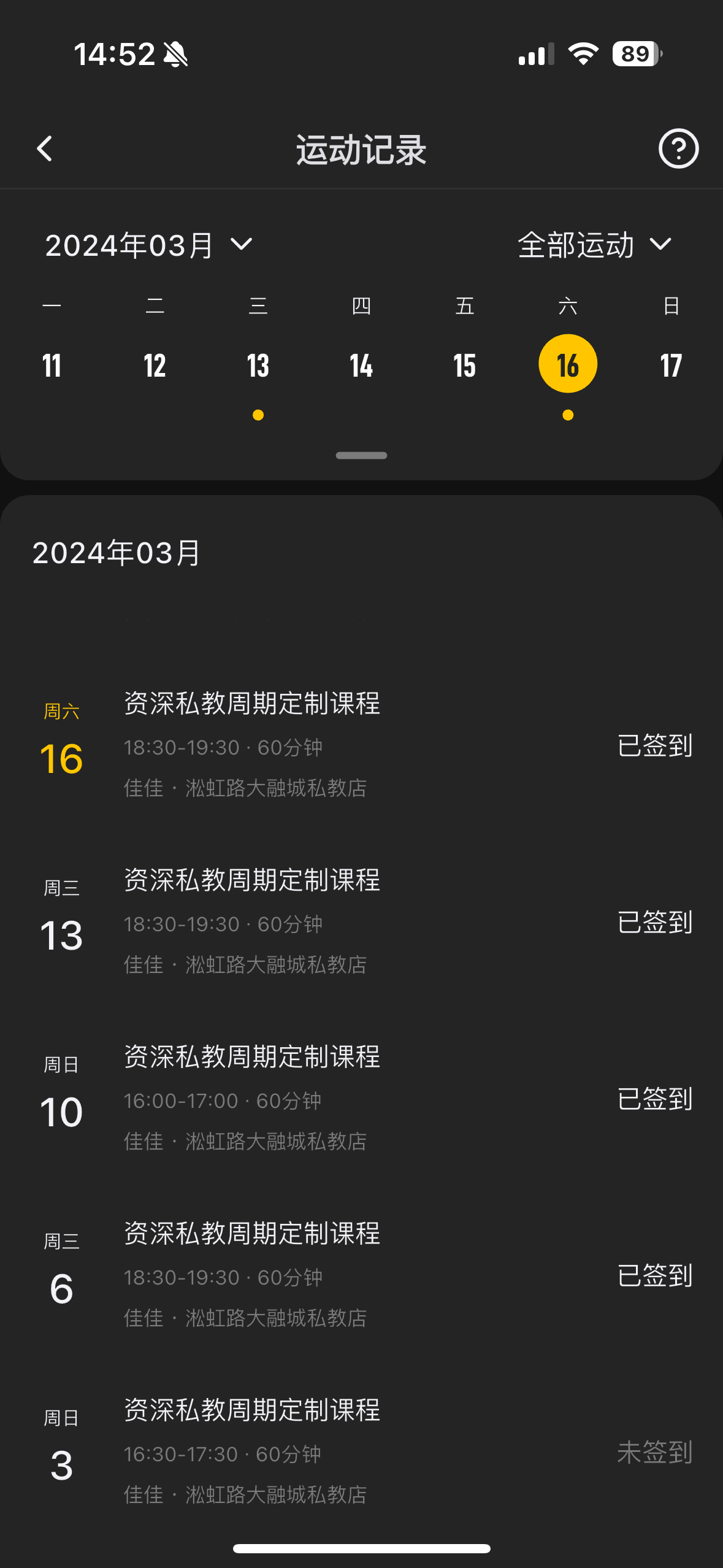Select day 15 in the calendar

465,366
